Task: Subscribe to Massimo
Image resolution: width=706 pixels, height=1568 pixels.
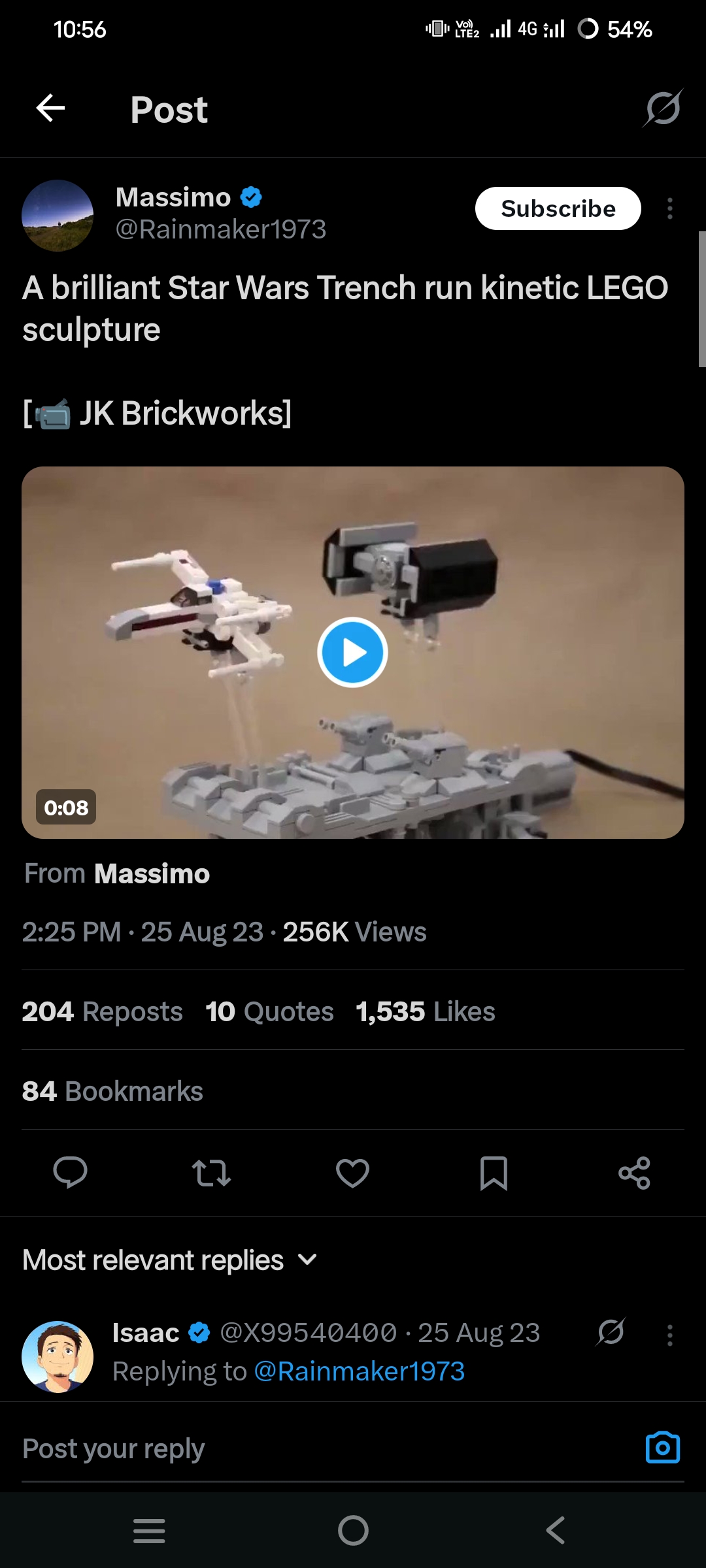Action: tap(558, 209)
